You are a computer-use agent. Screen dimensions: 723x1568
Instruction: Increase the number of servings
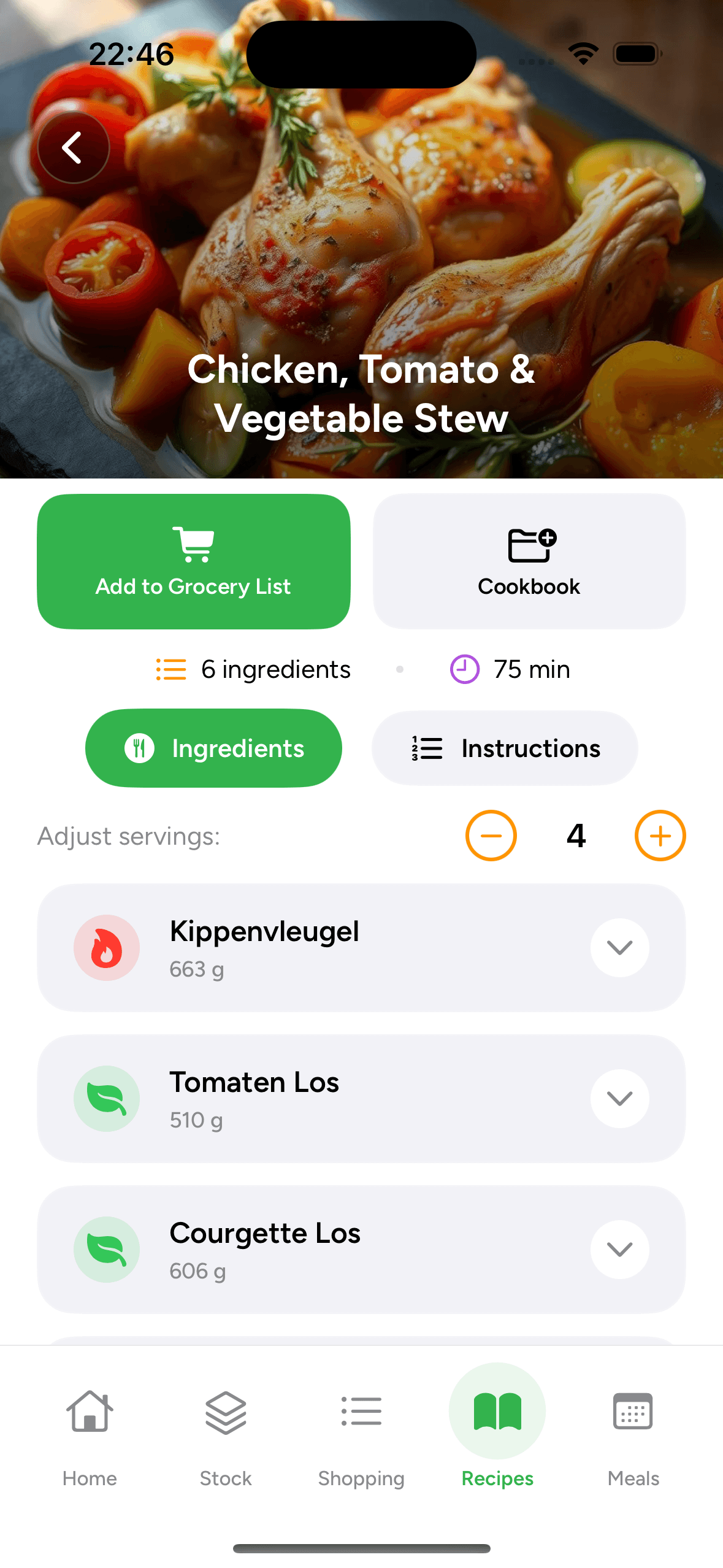(660, 836)
